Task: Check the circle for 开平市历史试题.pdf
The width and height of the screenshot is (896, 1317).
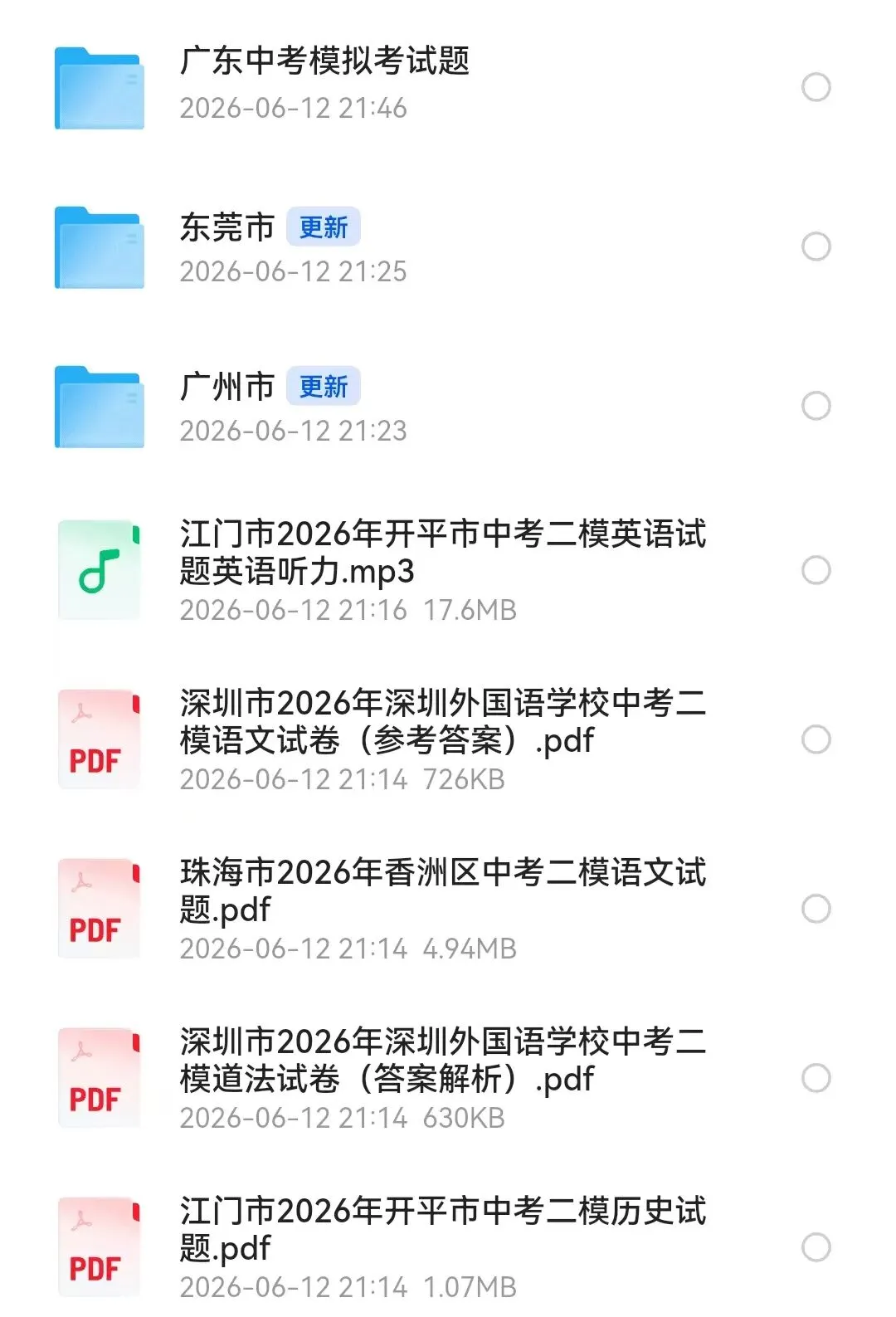Action: click(x=816, y=1247)
